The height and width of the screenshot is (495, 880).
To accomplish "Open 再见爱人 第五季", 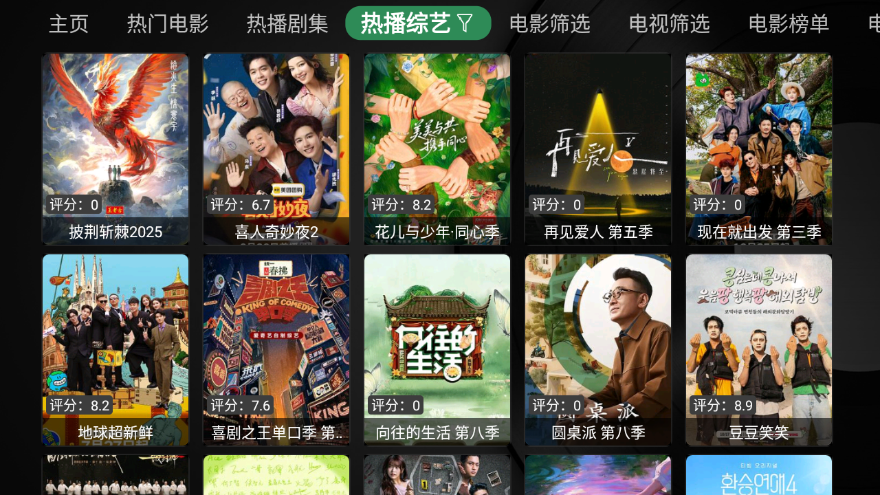I will [598, 148].
